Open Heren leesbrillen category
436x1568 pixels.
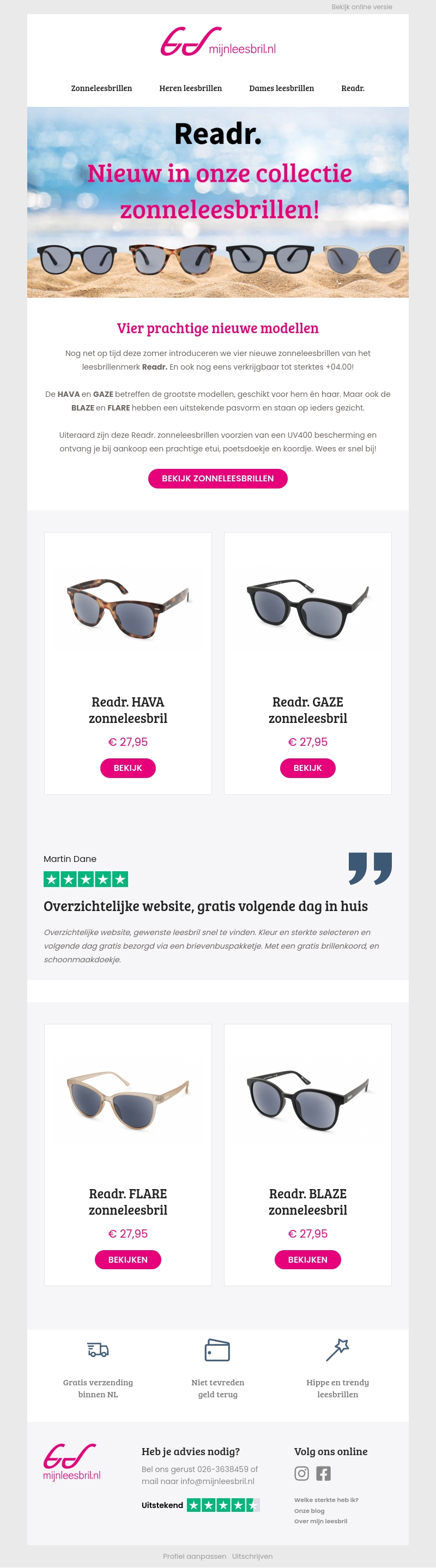point(190,88)
